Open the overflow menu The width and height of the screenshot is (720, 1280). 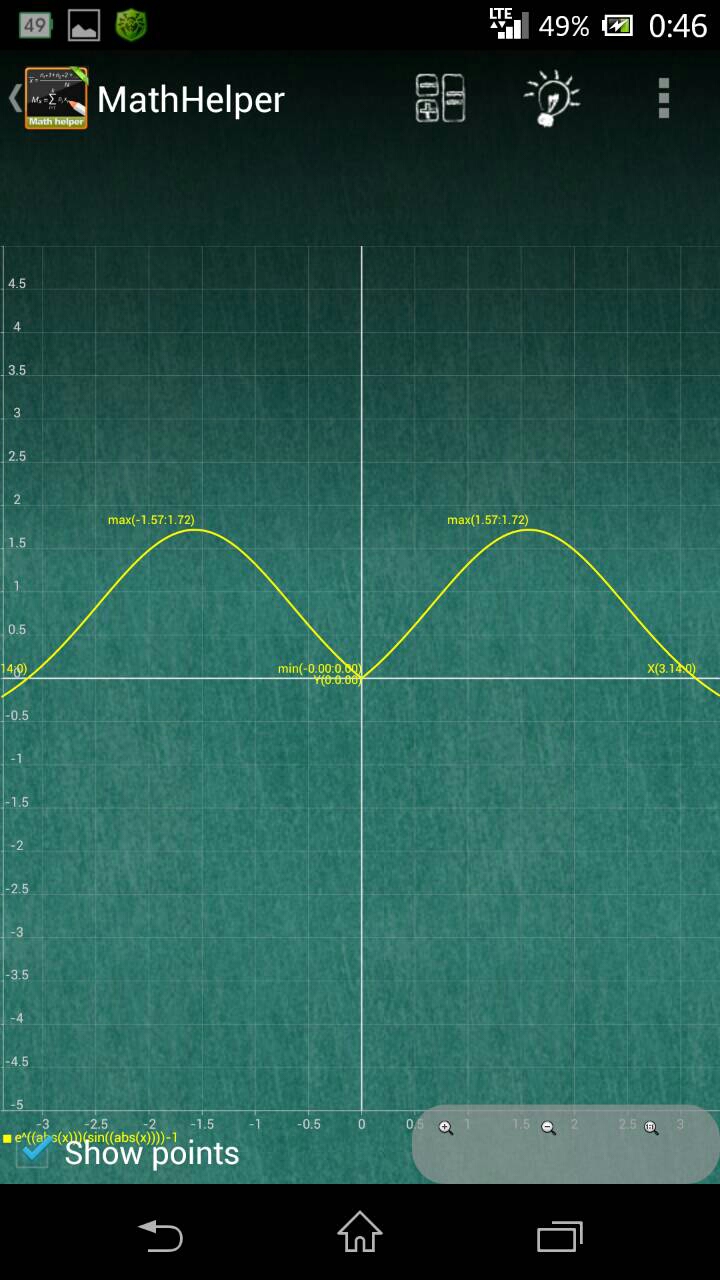[663, 98]
